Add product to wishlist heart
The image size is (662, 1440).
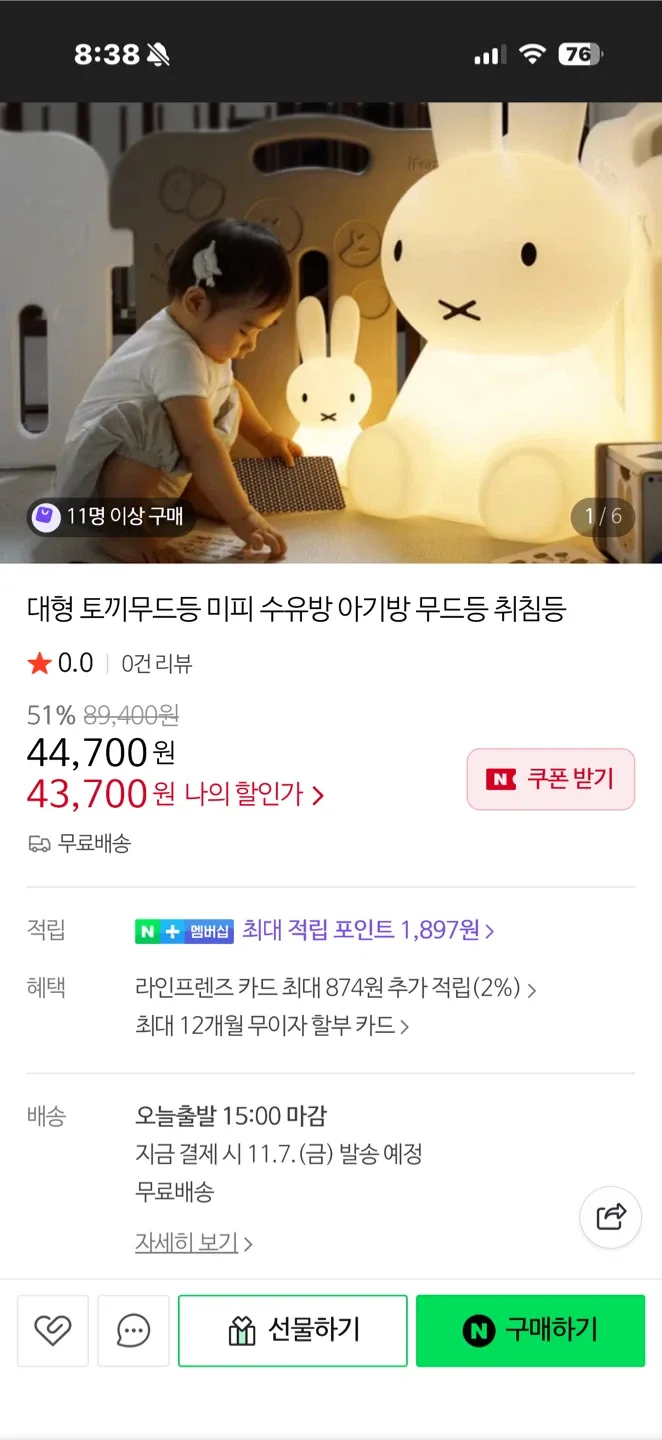53,1330
